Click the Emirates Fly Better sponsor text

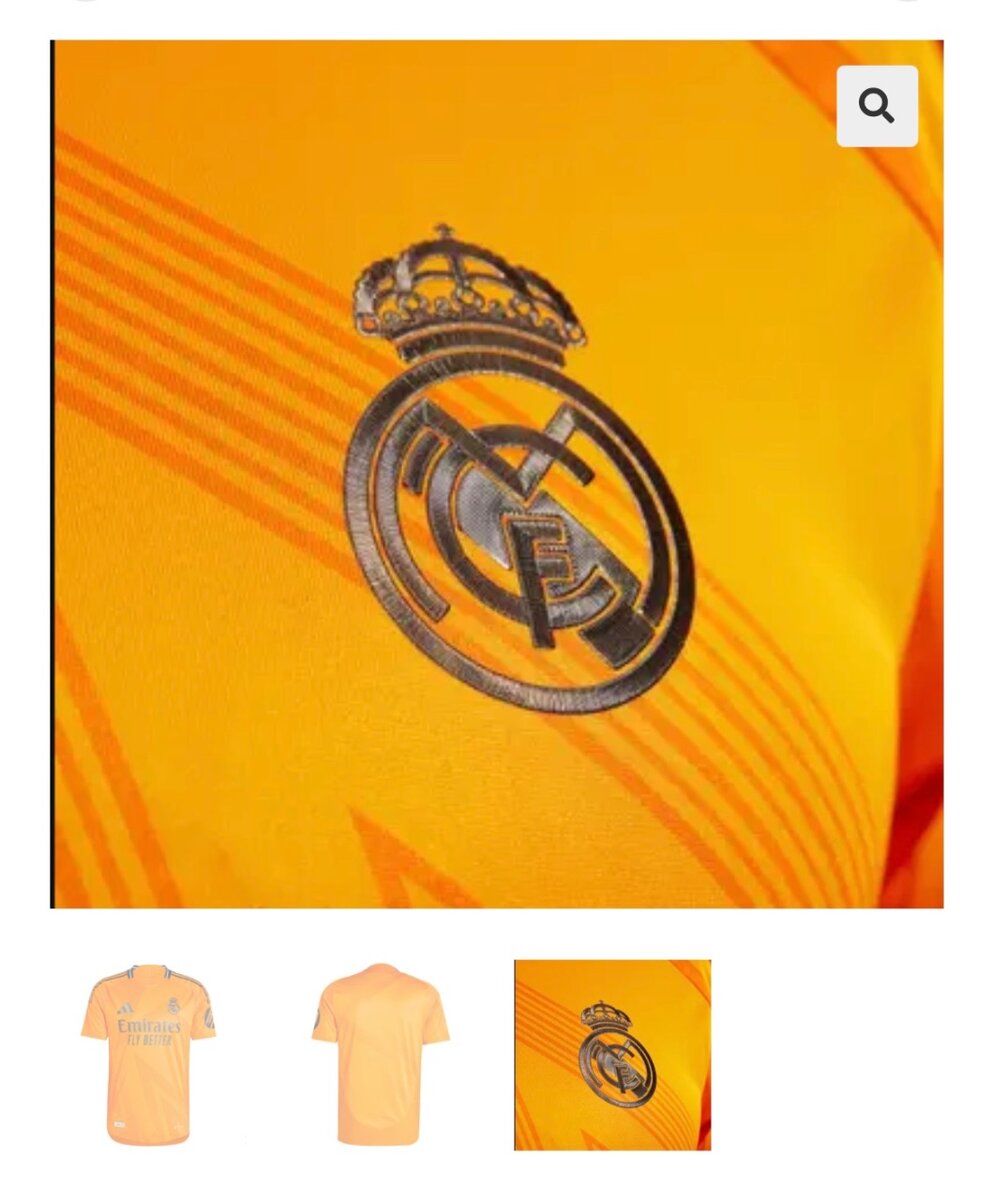[148, 1030]
